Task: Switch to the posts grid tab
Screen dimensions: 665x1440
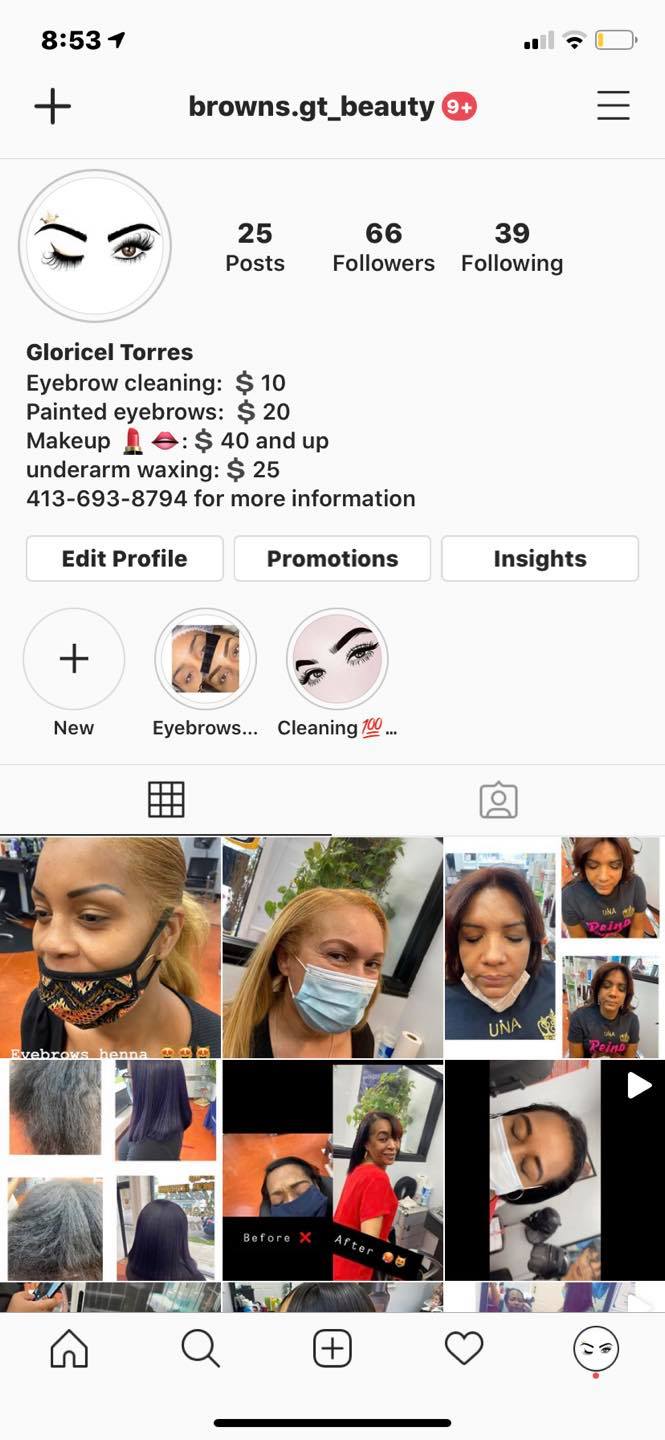Action: point(166,800)
